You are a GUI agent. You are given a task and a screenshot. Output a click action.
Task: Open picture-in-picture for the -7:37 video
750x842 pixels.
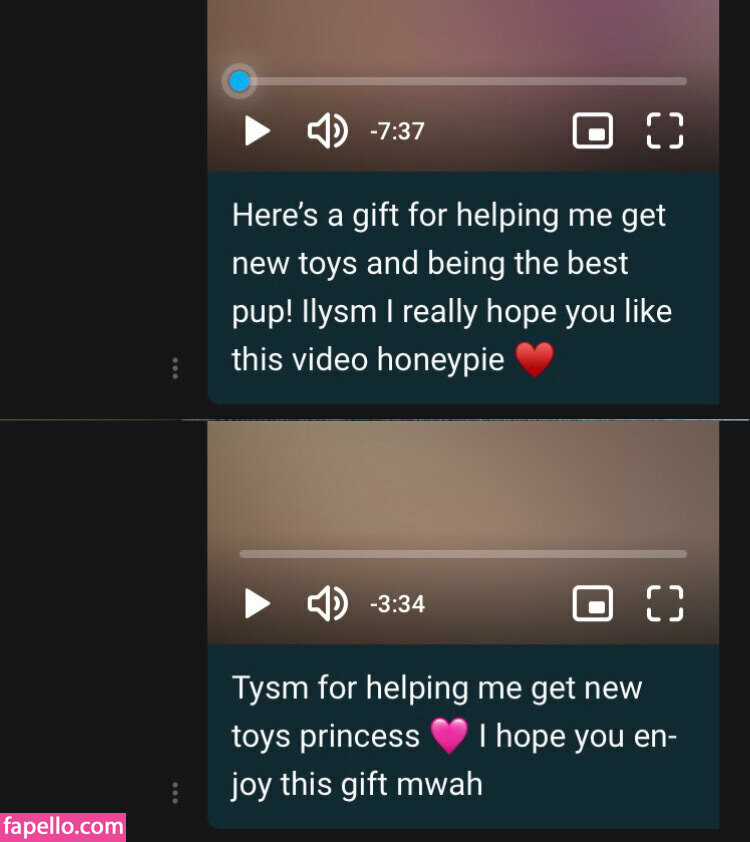pyautogui.click(x=593, y=131)
